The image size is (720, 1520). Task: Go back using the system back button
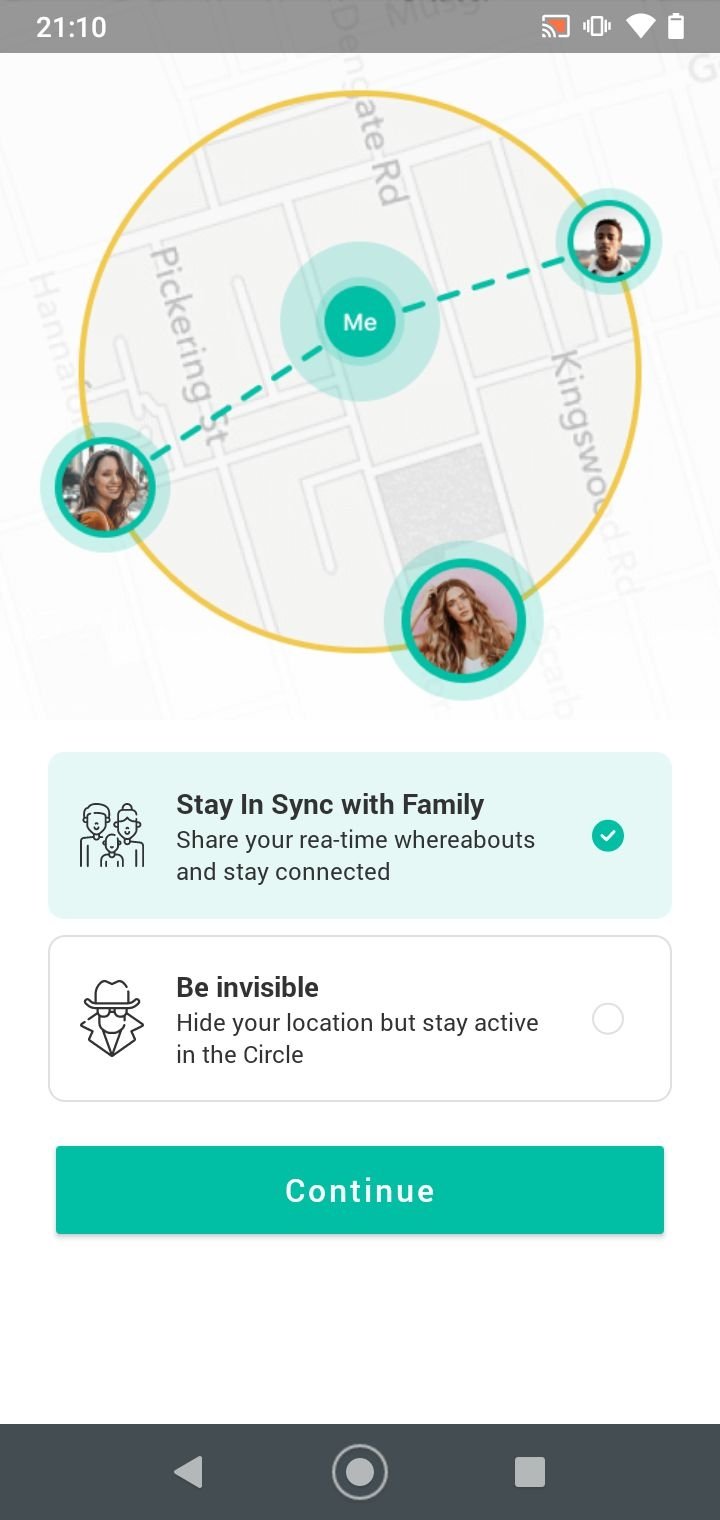(x=188, y=1471)
